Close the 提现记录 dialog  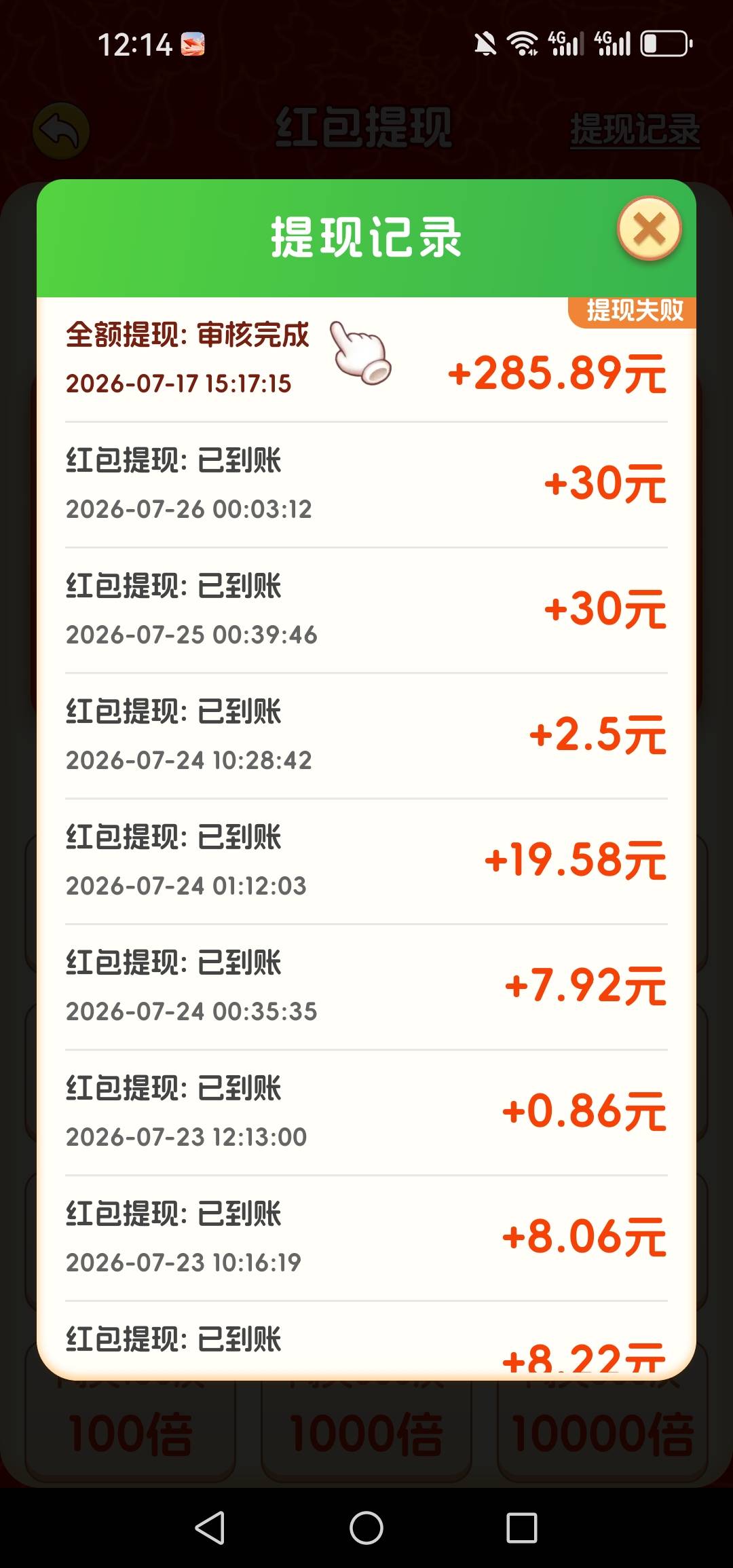click(649, 229)
